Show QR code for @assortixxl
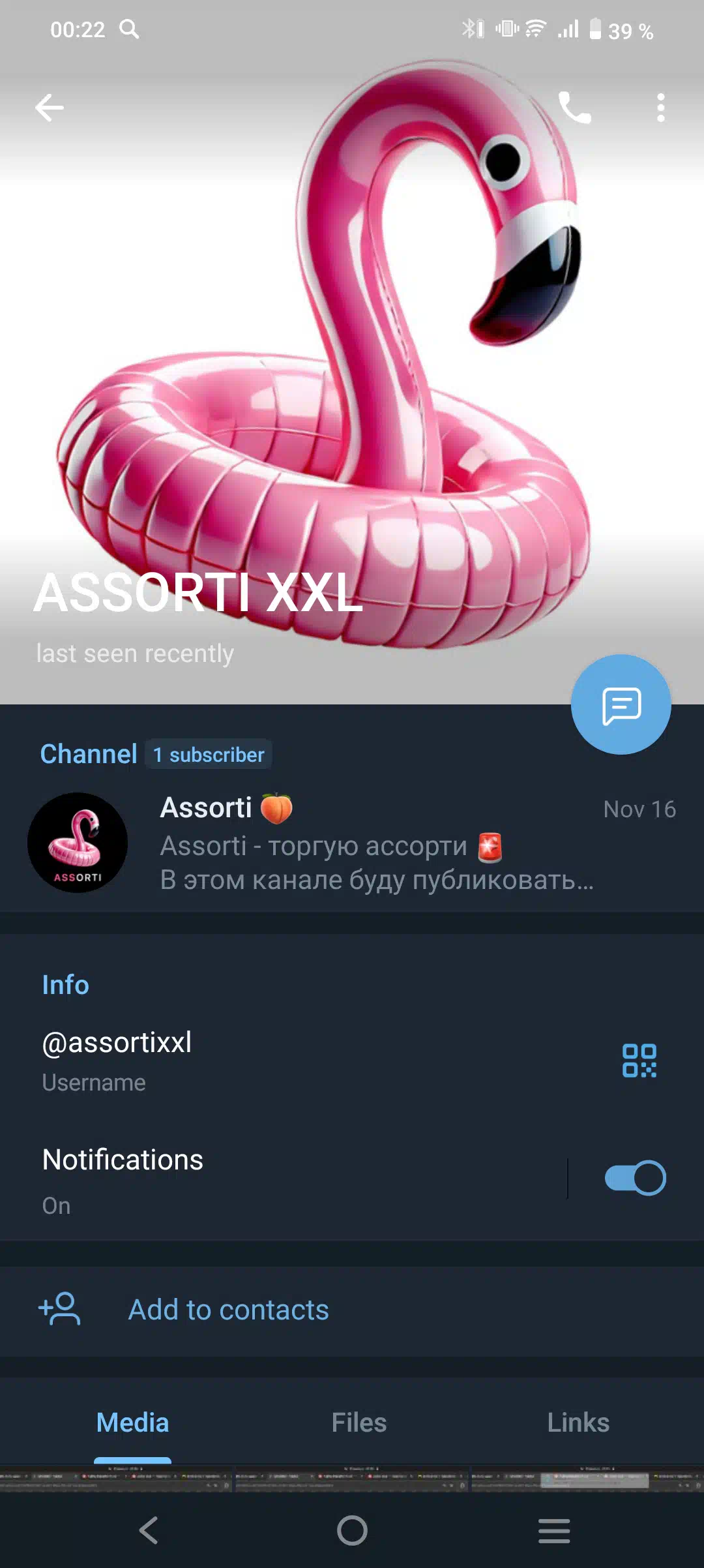 click(x=639, y=1061)
